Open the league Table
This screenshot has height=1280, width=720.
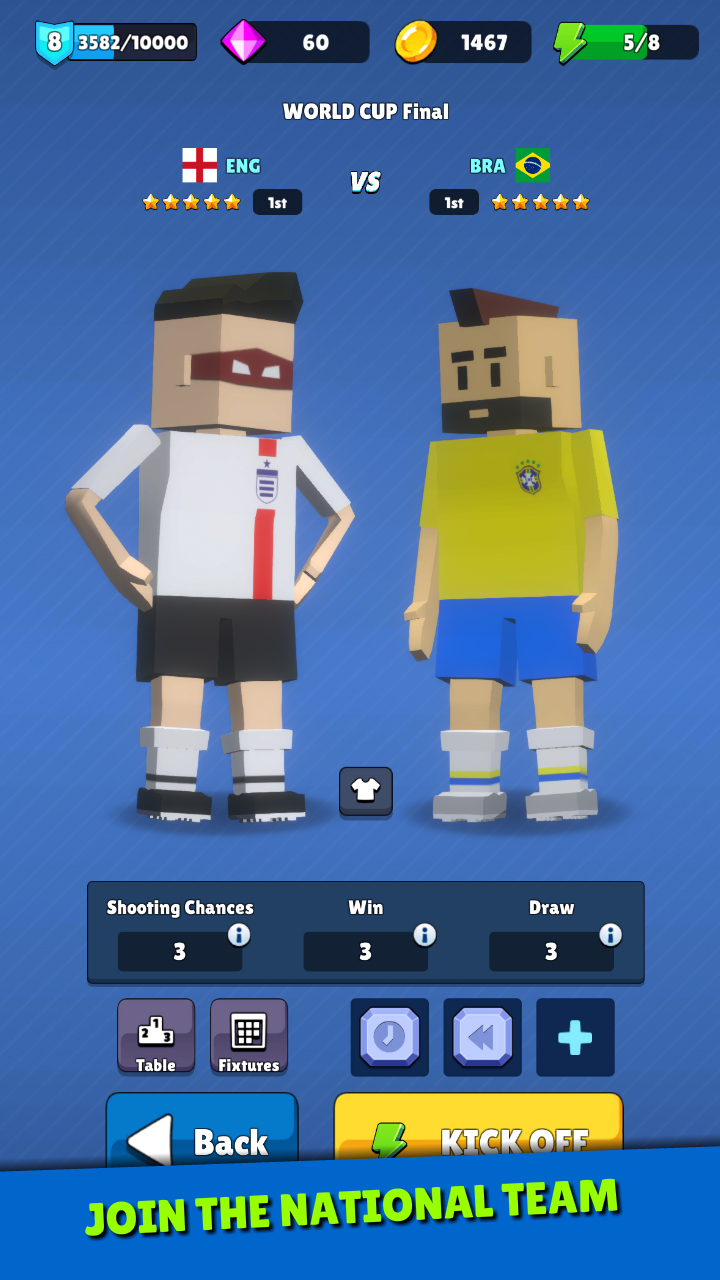pyautogui.click(x=156, y=1036)
